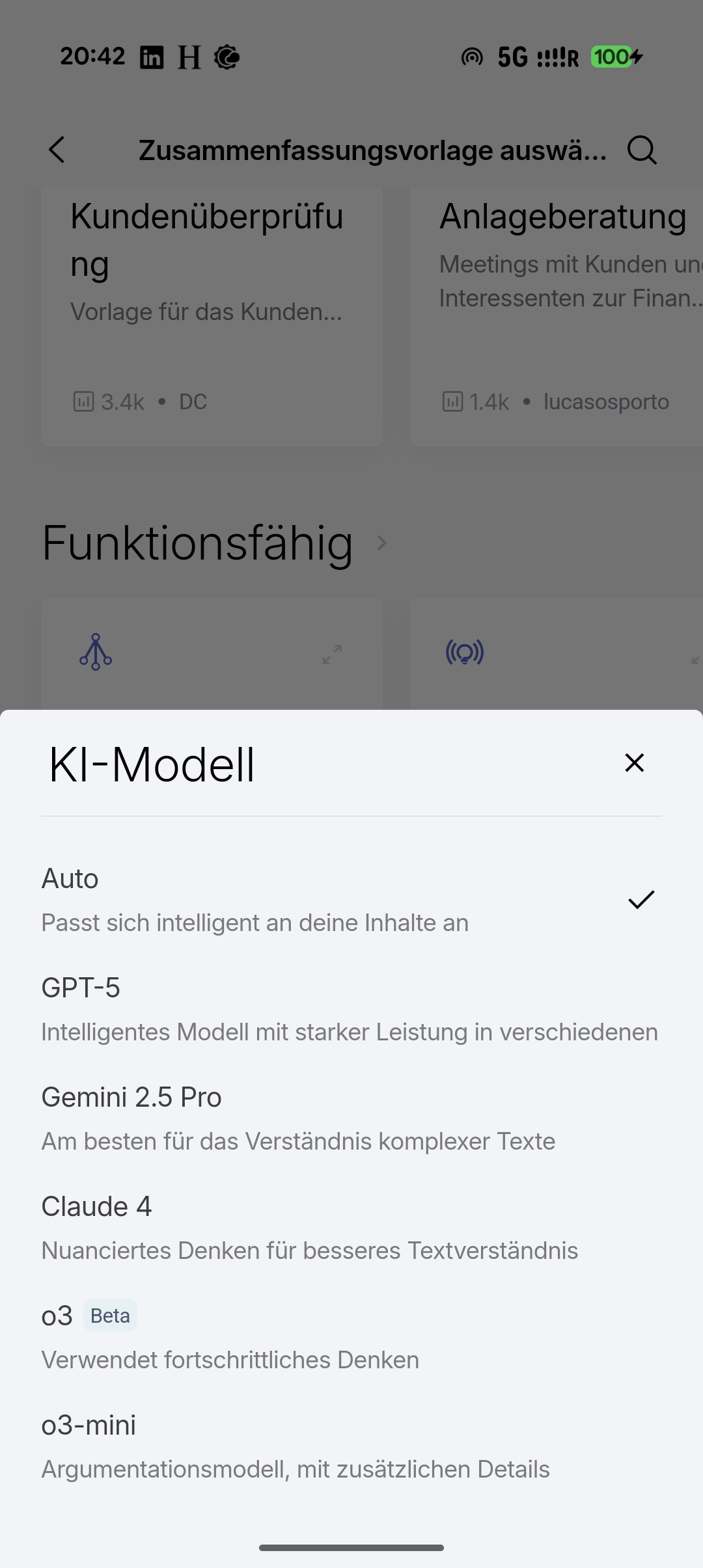Pick Gemini 2.5 Pro model
Image resolution: width=703 pixels, height=1568 pixels.
pyautogui.click(x=351, y=1118)
